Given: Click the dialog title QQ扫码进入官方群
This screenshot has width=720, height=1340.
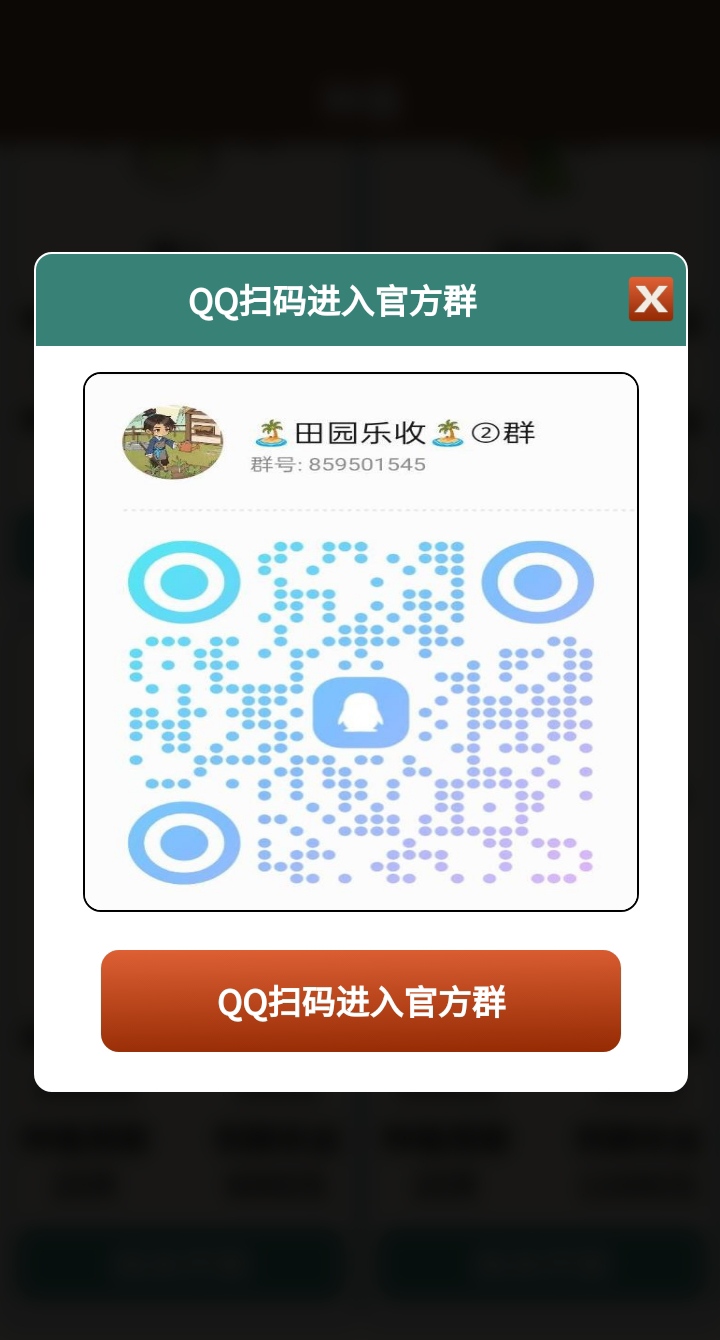Looking at the screenshot, I should click(x=361, y=302).
